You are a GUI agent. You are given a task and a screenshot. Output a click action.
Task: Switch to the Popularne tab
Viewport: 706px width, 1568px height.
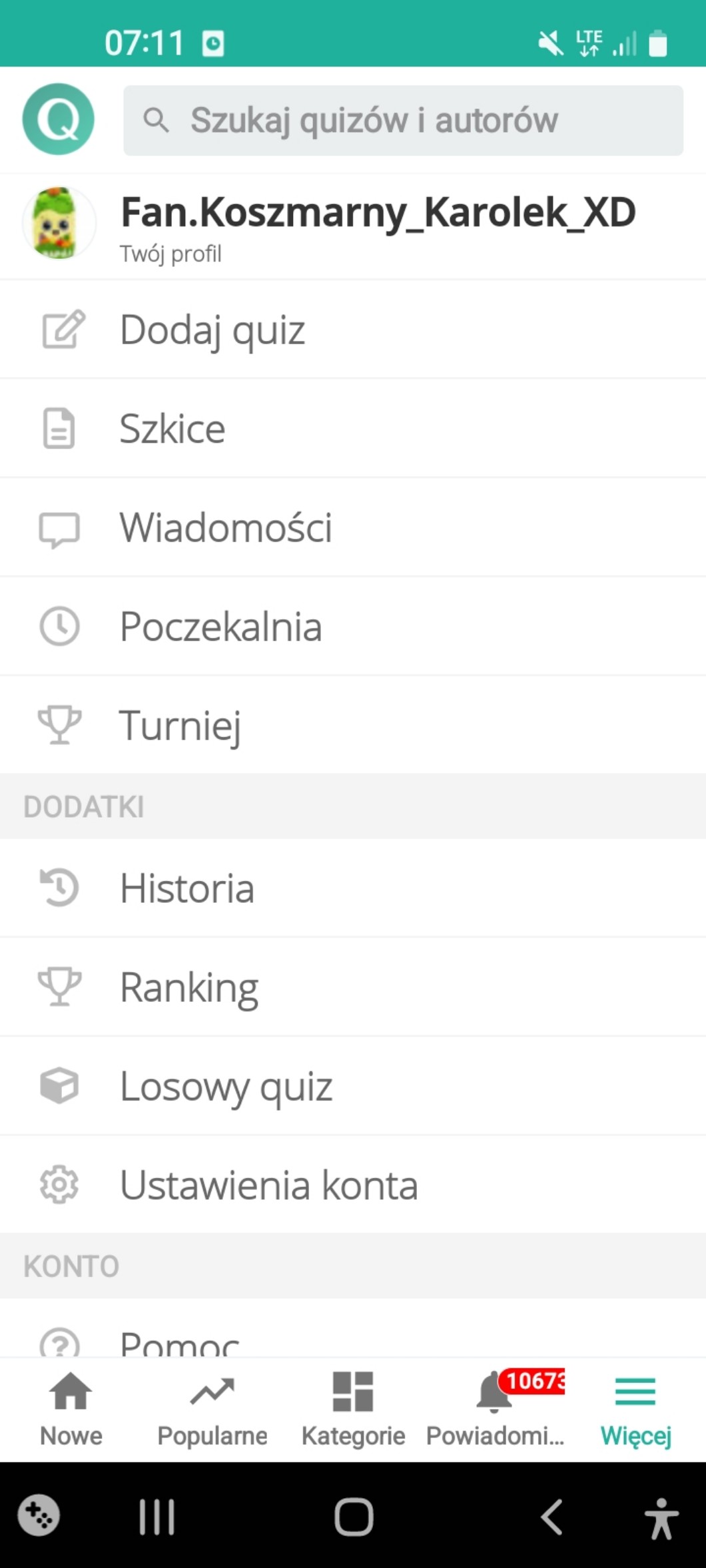click(x=212, y=1408)
